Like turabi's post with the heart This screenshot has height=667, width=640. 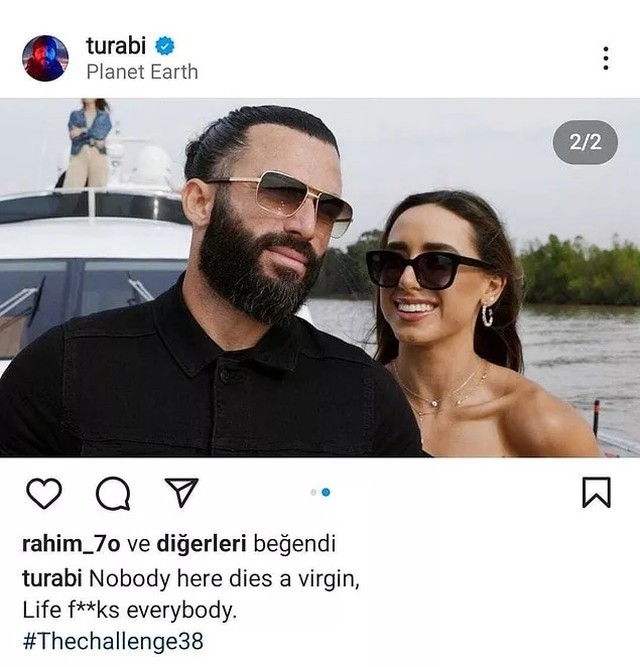click(x=43, y=492)
